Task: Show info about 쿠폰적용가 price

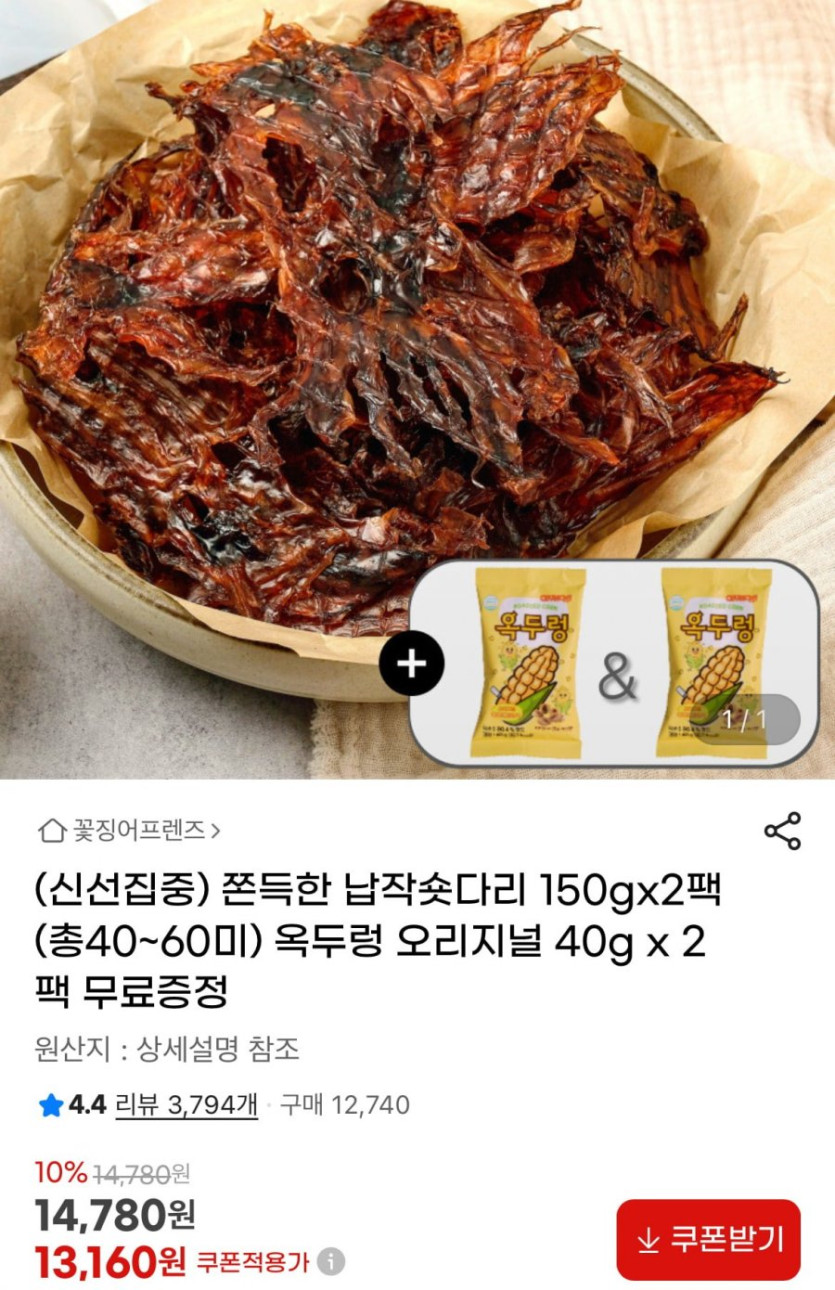Action: coord(331,1262)
